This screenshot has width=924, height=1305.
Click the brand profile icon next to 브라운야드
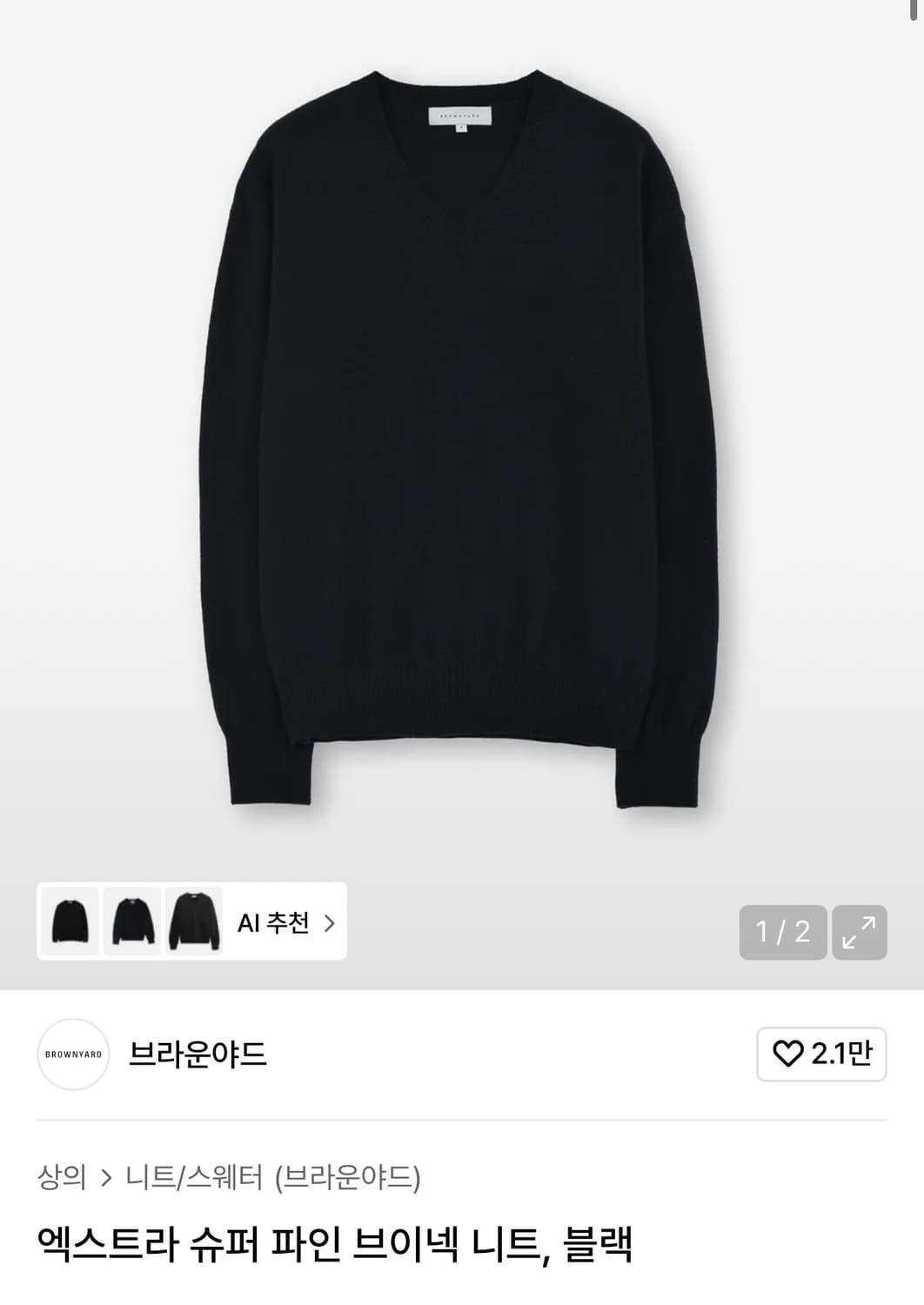[73, 1054]
